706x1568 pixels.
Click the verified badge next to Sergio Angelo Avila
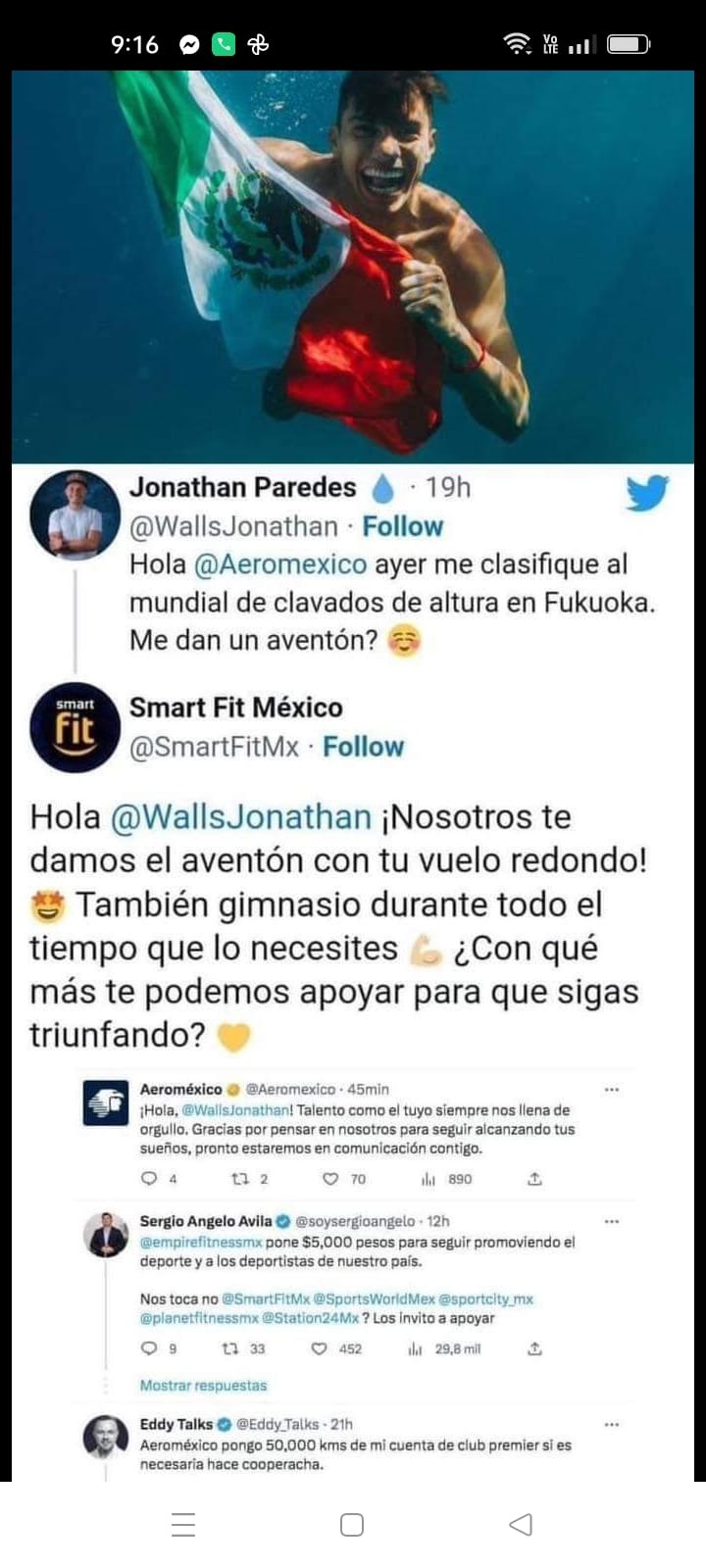[x=281, y=1220]
